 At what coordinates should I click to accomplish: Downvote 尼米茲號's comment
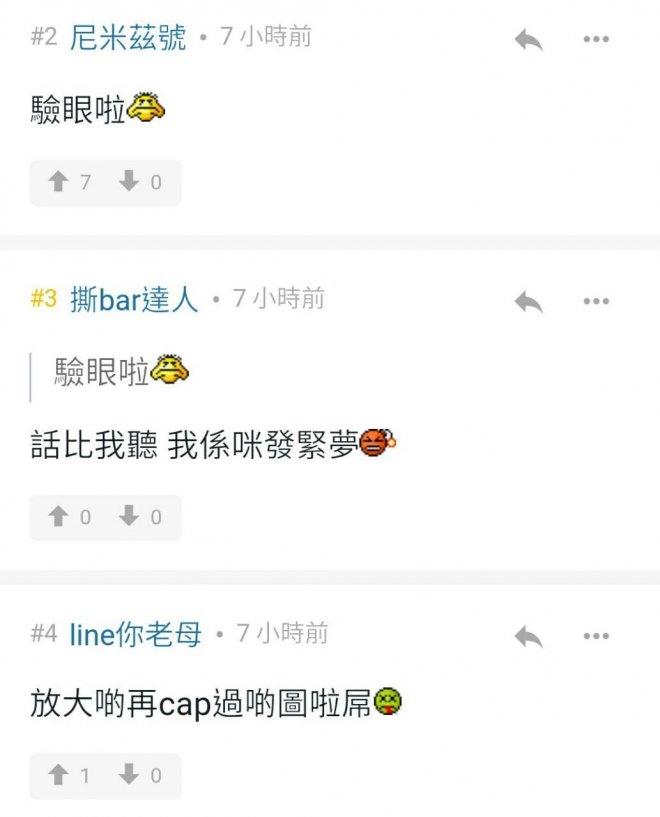[129, 182]
